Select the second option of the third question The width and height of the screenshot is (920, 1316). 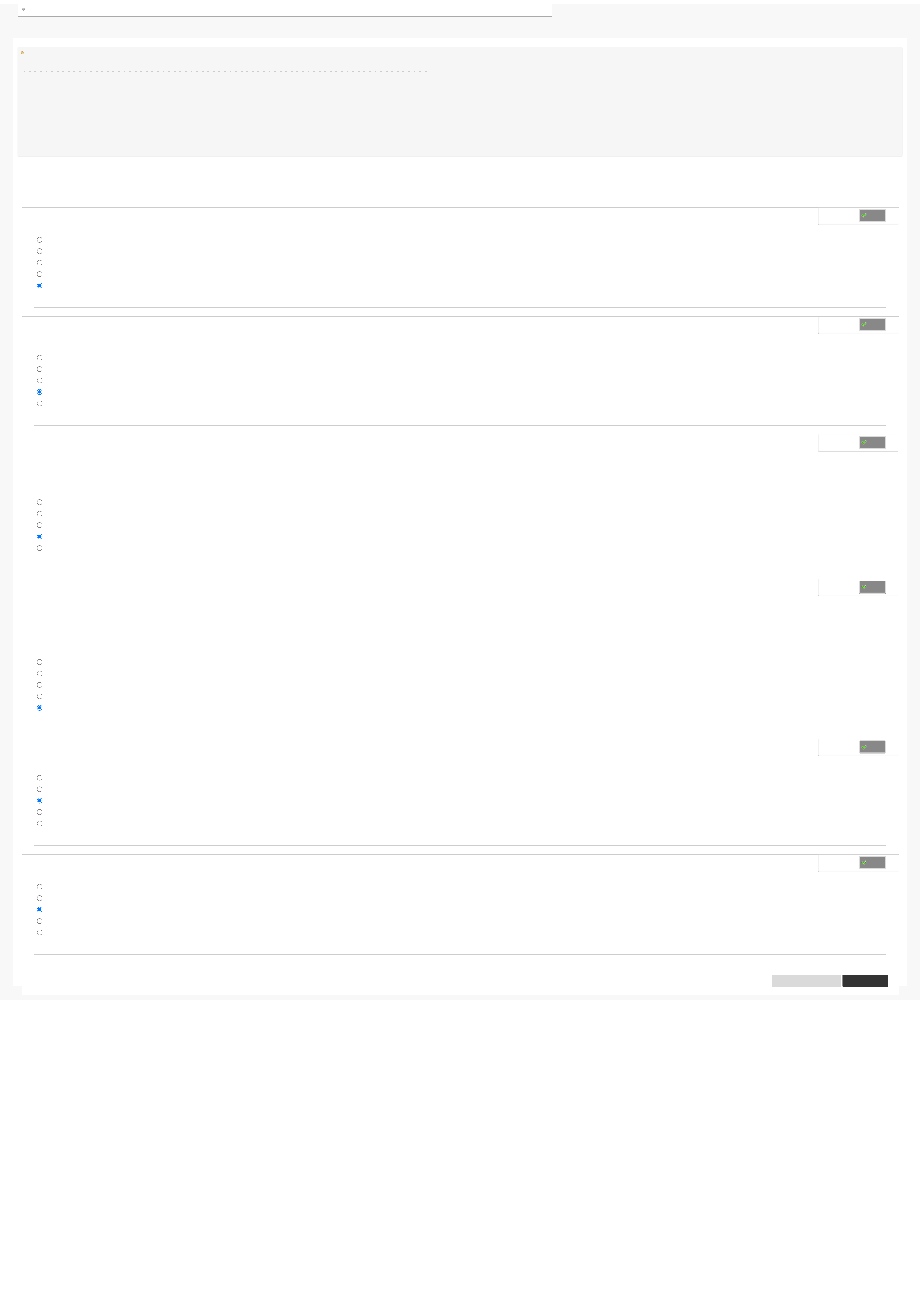coord(40,514)
